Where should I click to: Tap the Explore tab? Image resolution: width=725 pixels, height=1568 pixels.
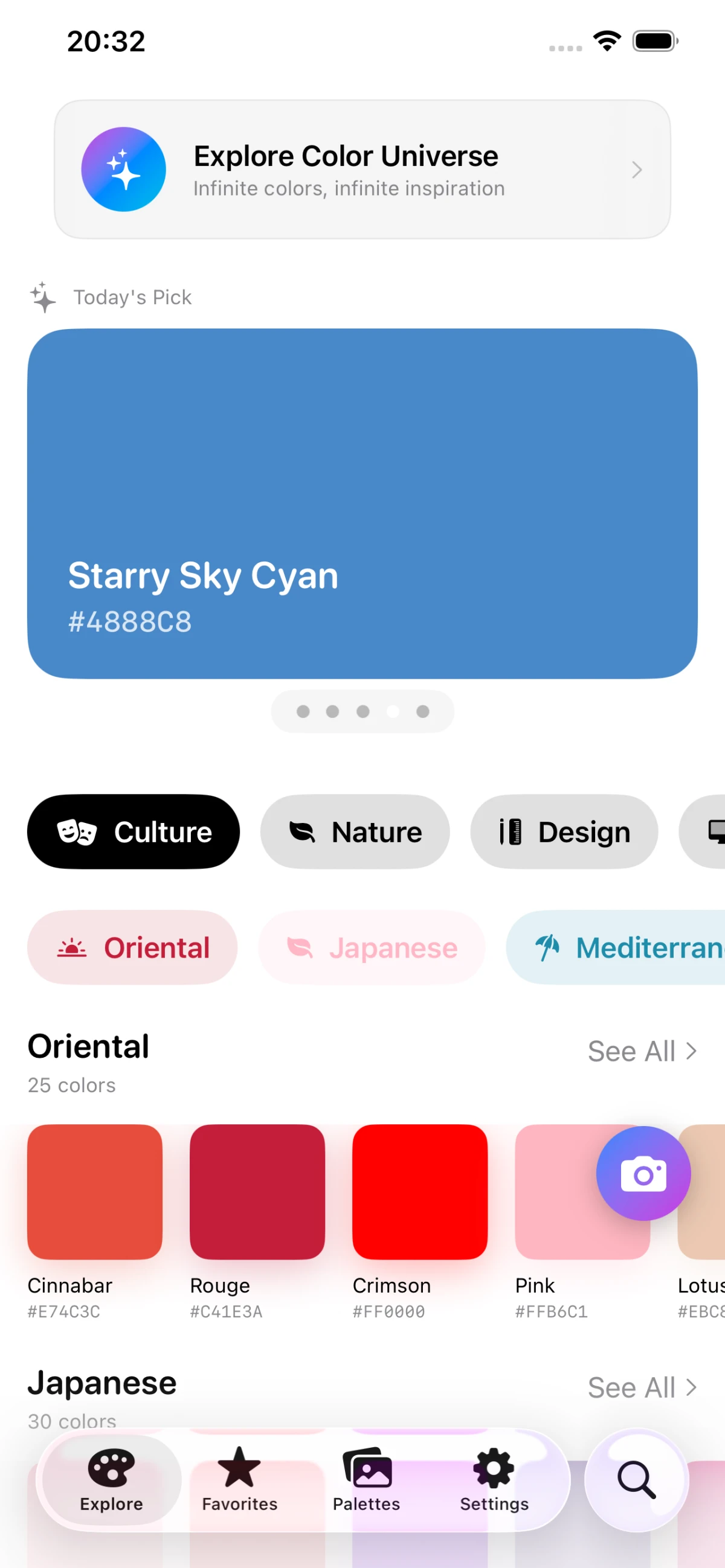(x=112, y=1480)
